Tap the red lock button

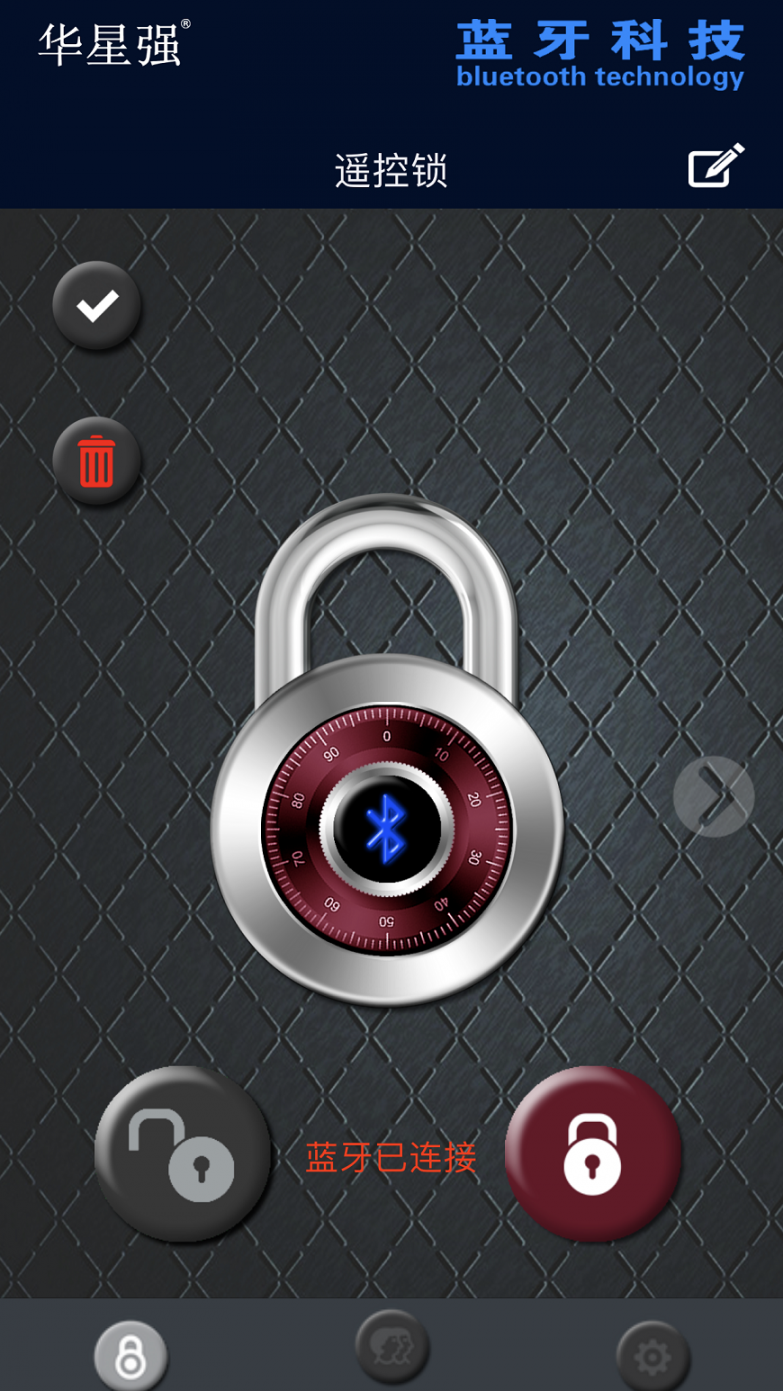click(593, 1153)
